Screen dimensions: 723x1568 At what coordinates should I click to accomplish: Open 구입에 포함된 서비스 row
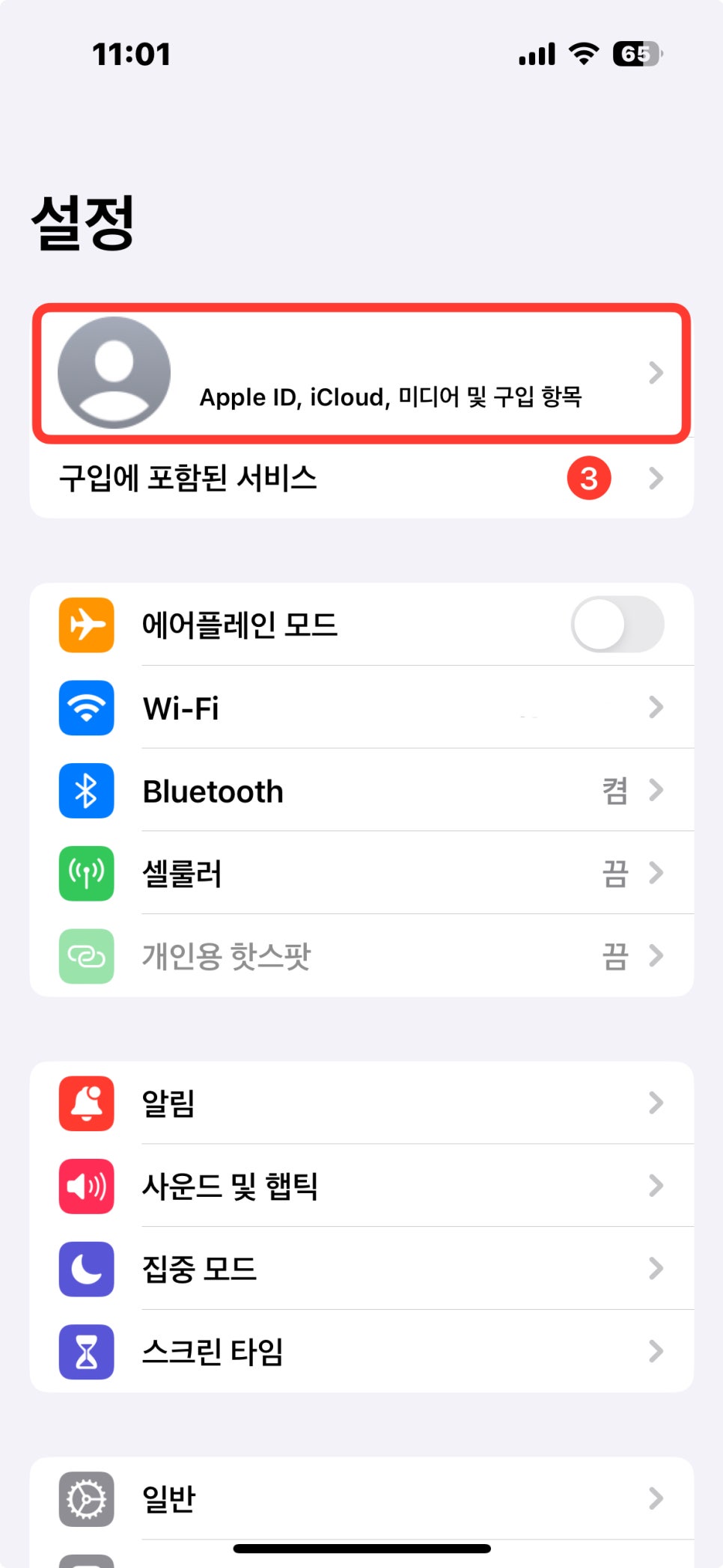point(361,479)
